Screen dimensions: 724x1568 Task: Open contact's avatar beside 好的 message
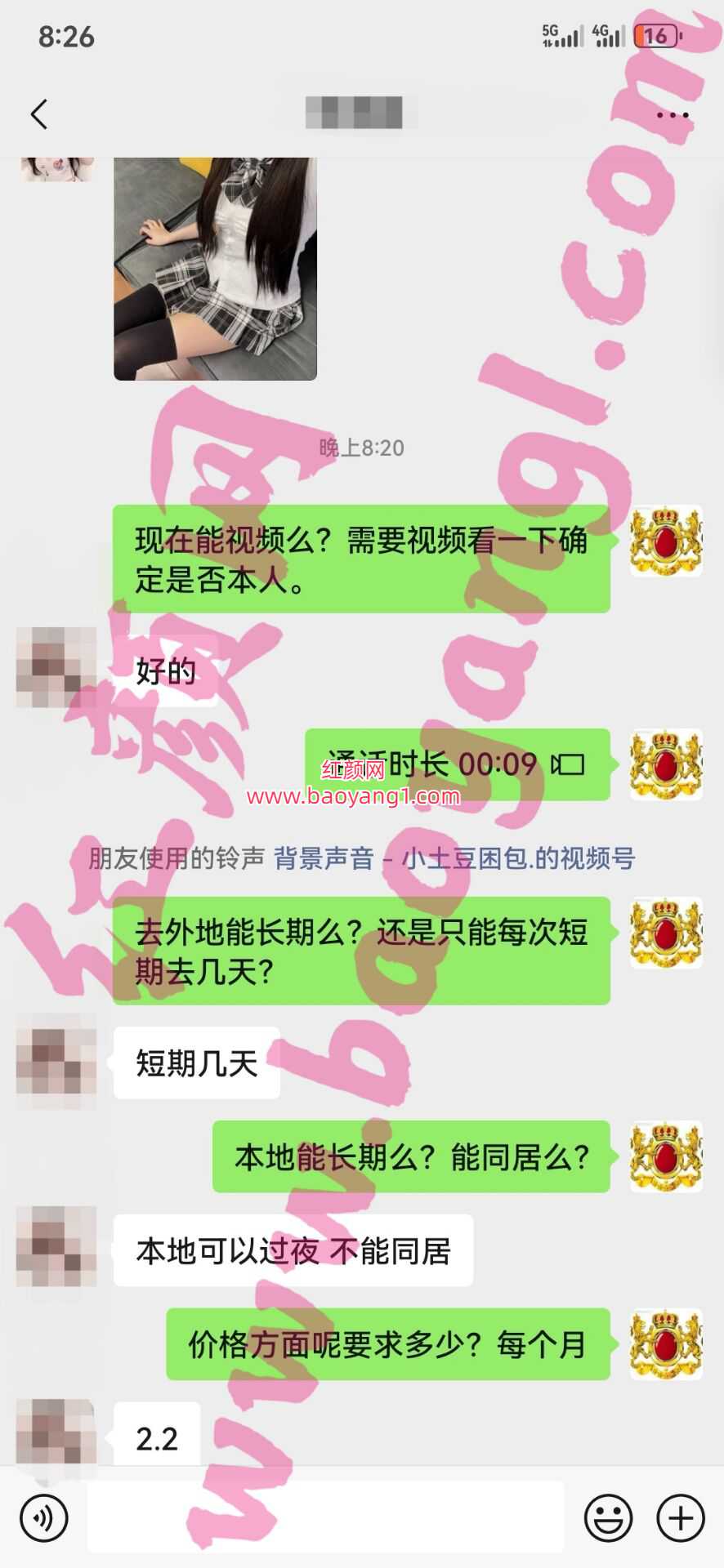pyautogui.click(x=56, y=667)
